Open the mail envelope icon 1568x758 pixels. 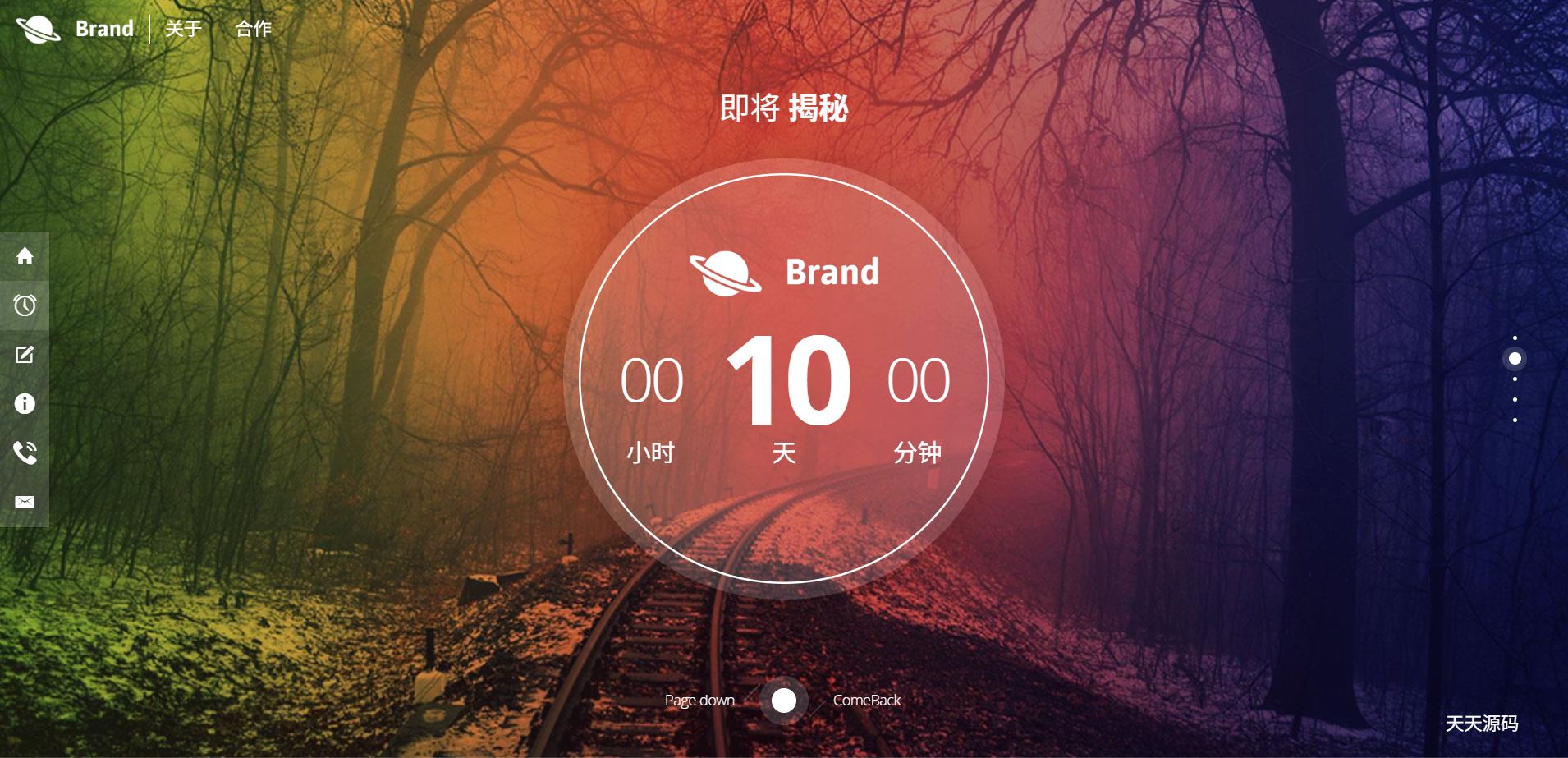(x=25, y=502)
